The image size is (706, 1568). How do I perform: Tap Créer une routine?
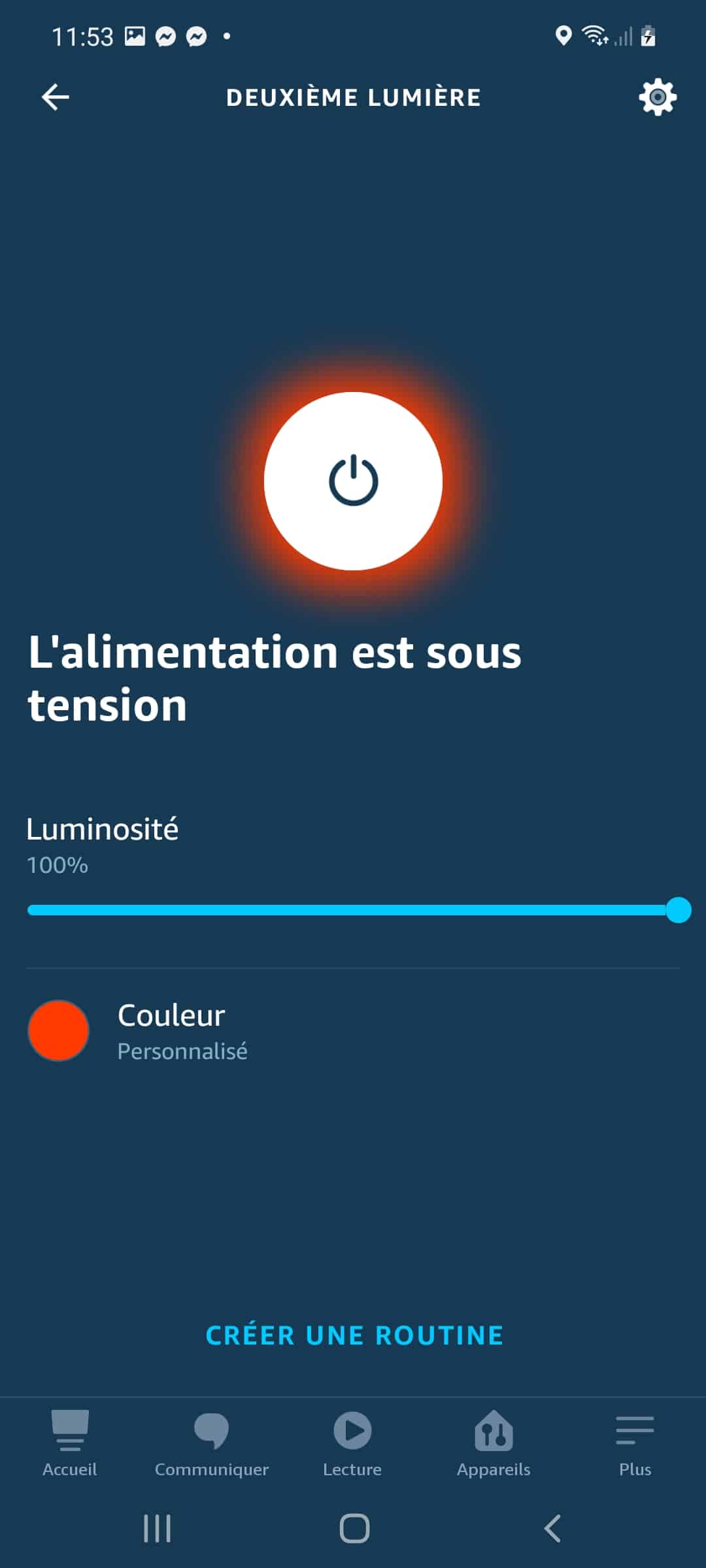354,1335
